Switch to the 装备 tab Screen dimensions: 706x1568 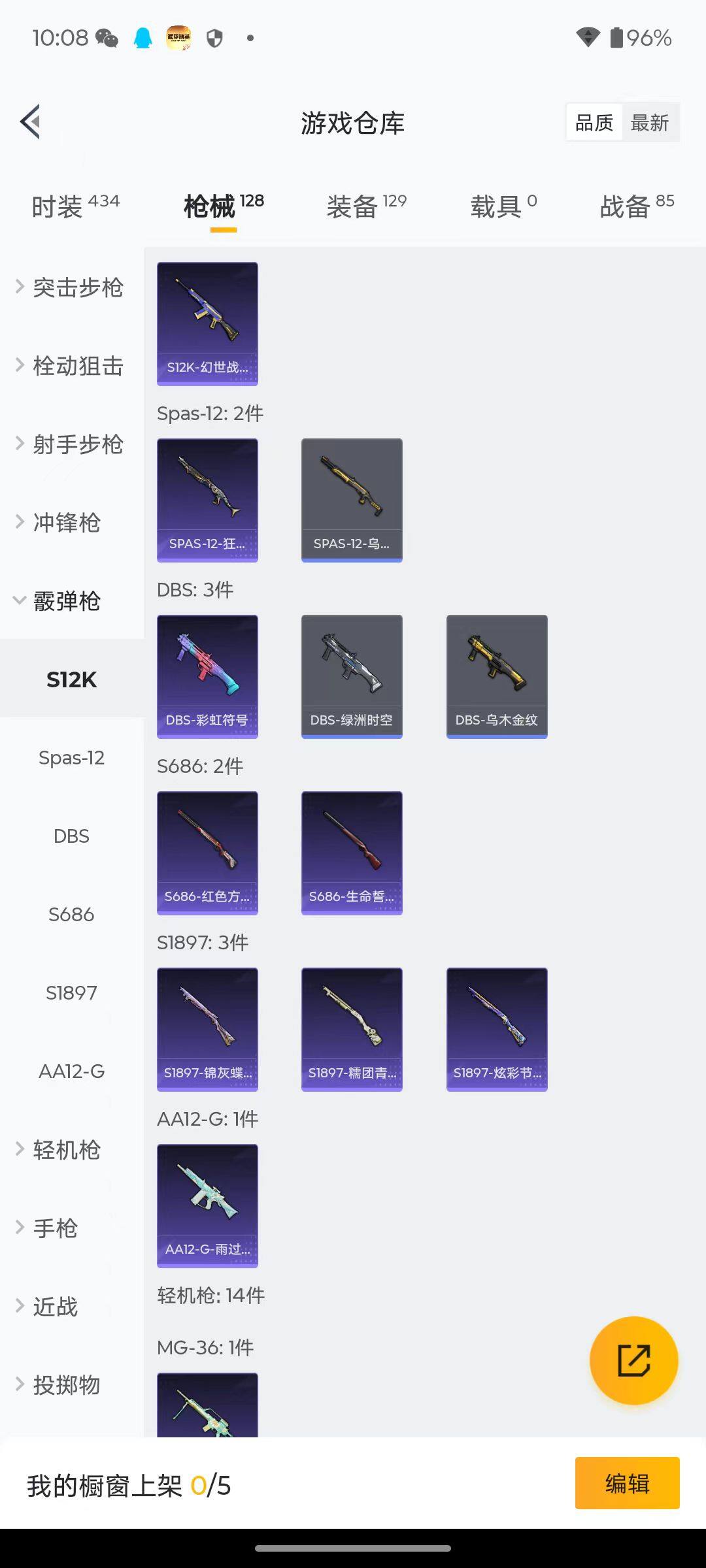(366, 206)
